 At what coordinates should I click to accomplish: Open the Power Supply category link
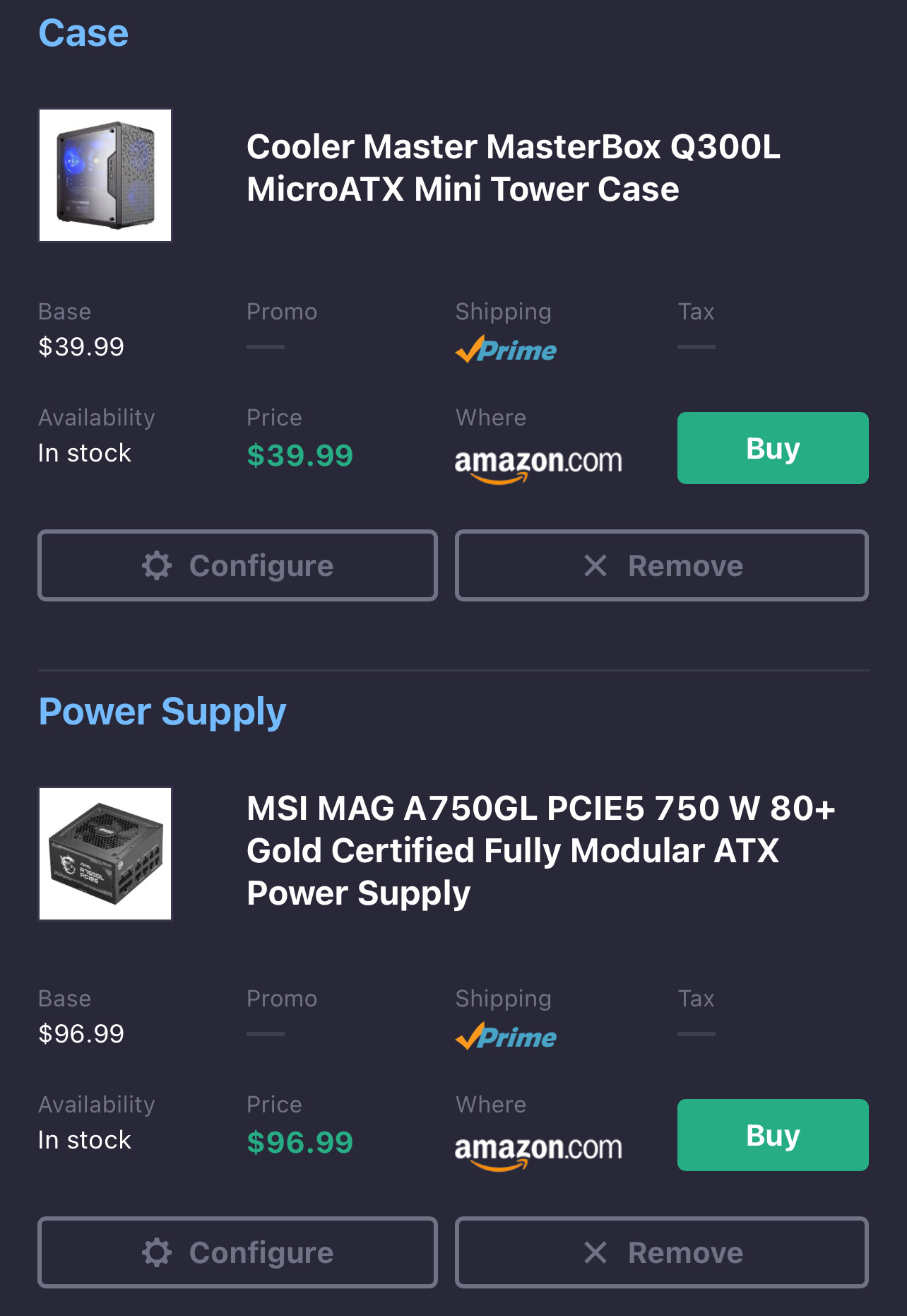pyautogui.click(x=162, y=711)
